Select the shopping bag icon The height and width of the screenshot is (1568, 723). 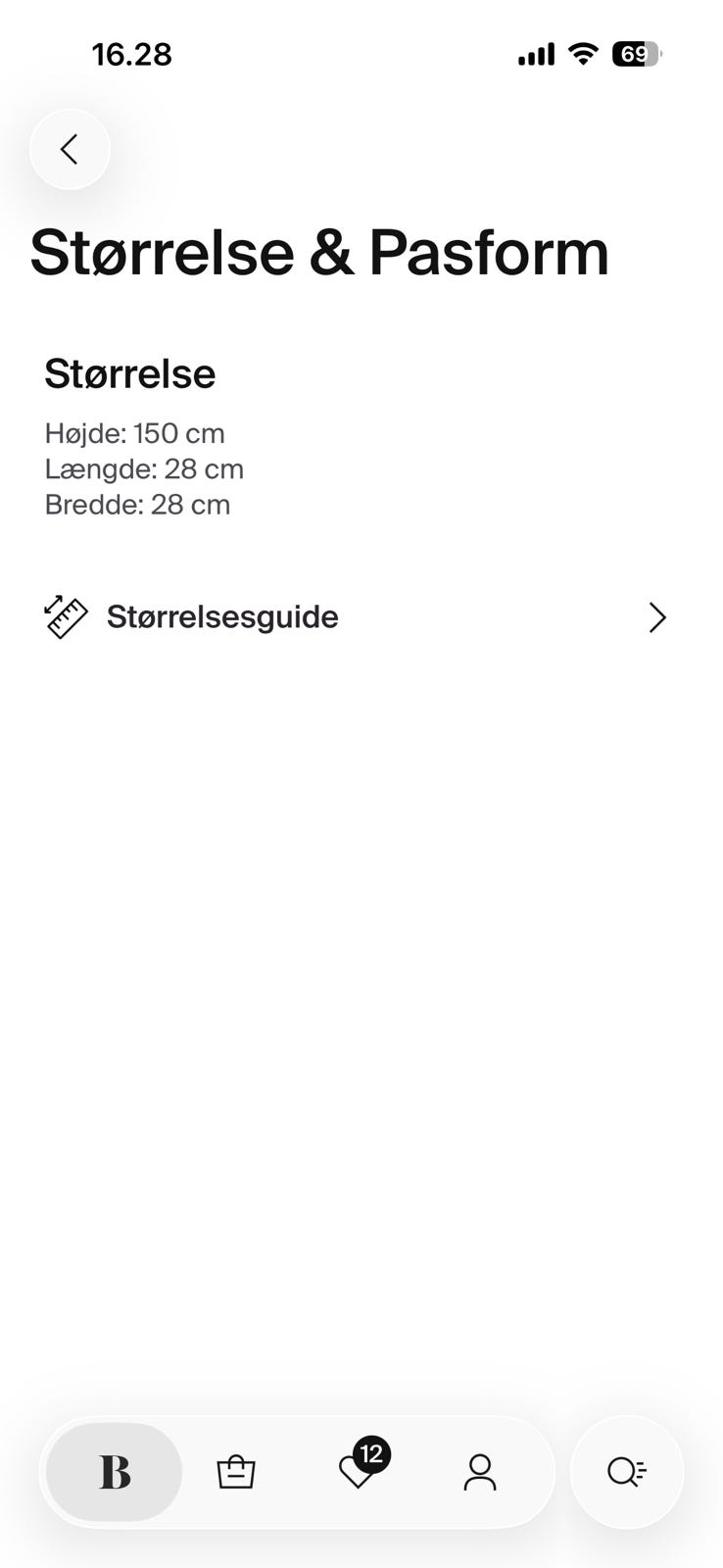click(236, 1470)
